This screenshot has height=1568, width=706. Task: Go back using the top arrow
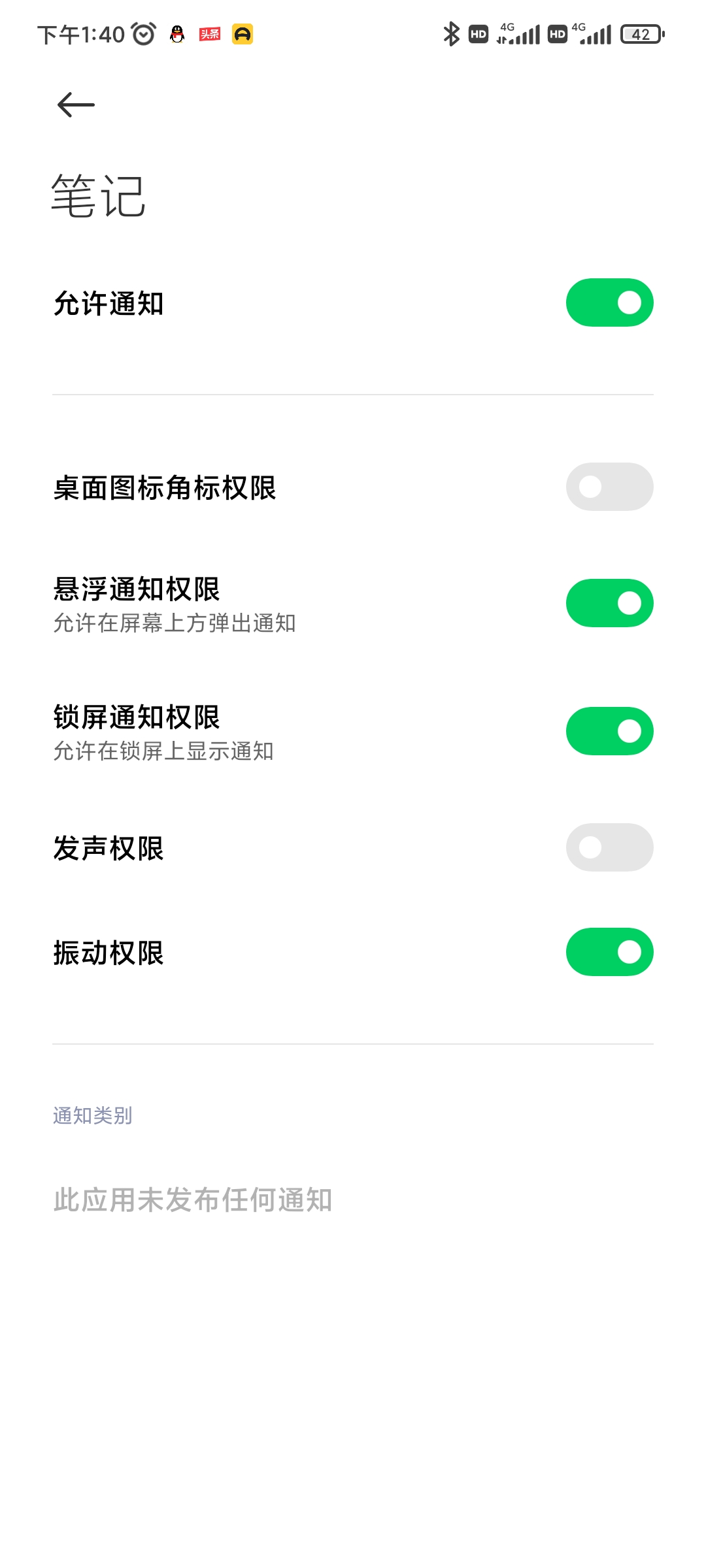click(76, 105)
